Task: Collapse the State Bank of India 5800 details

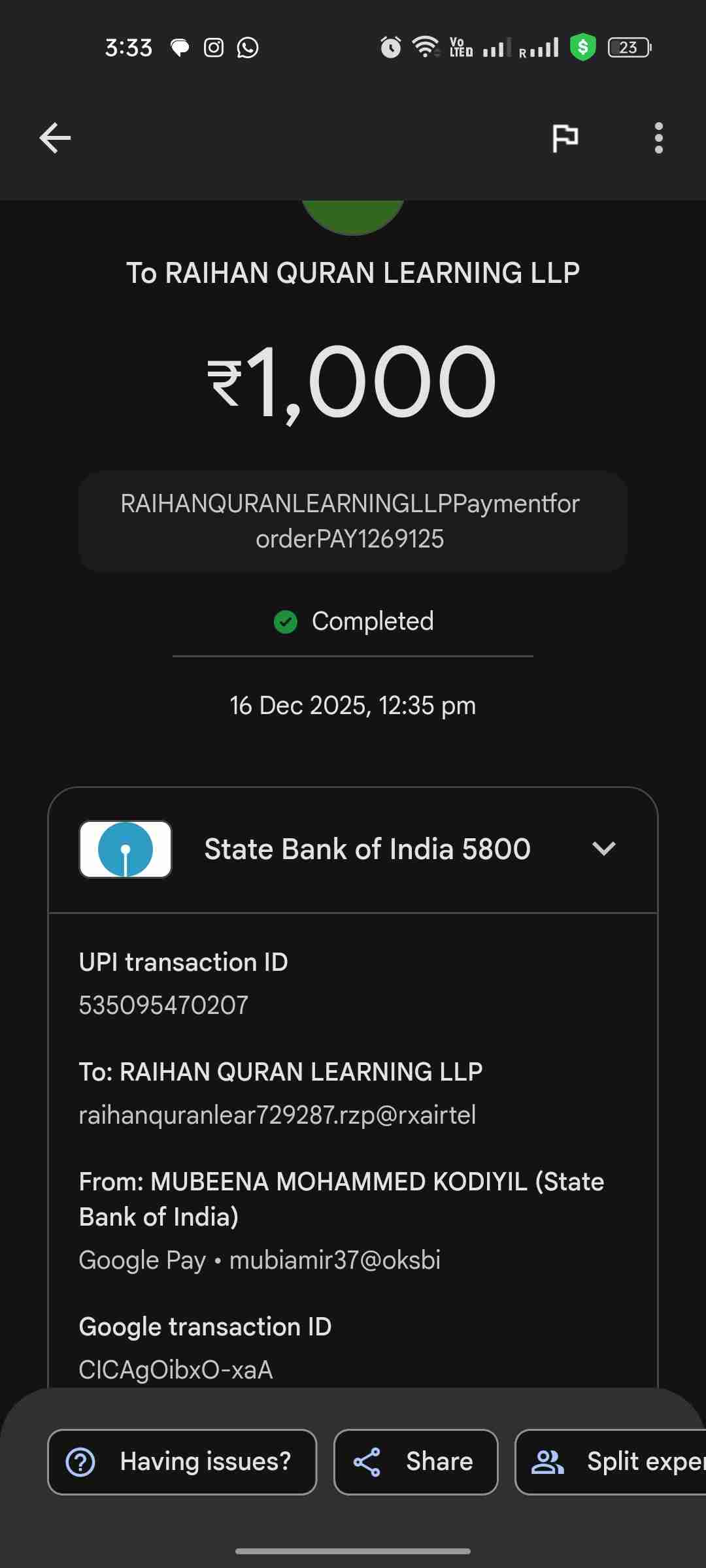Action: (603, 849)
